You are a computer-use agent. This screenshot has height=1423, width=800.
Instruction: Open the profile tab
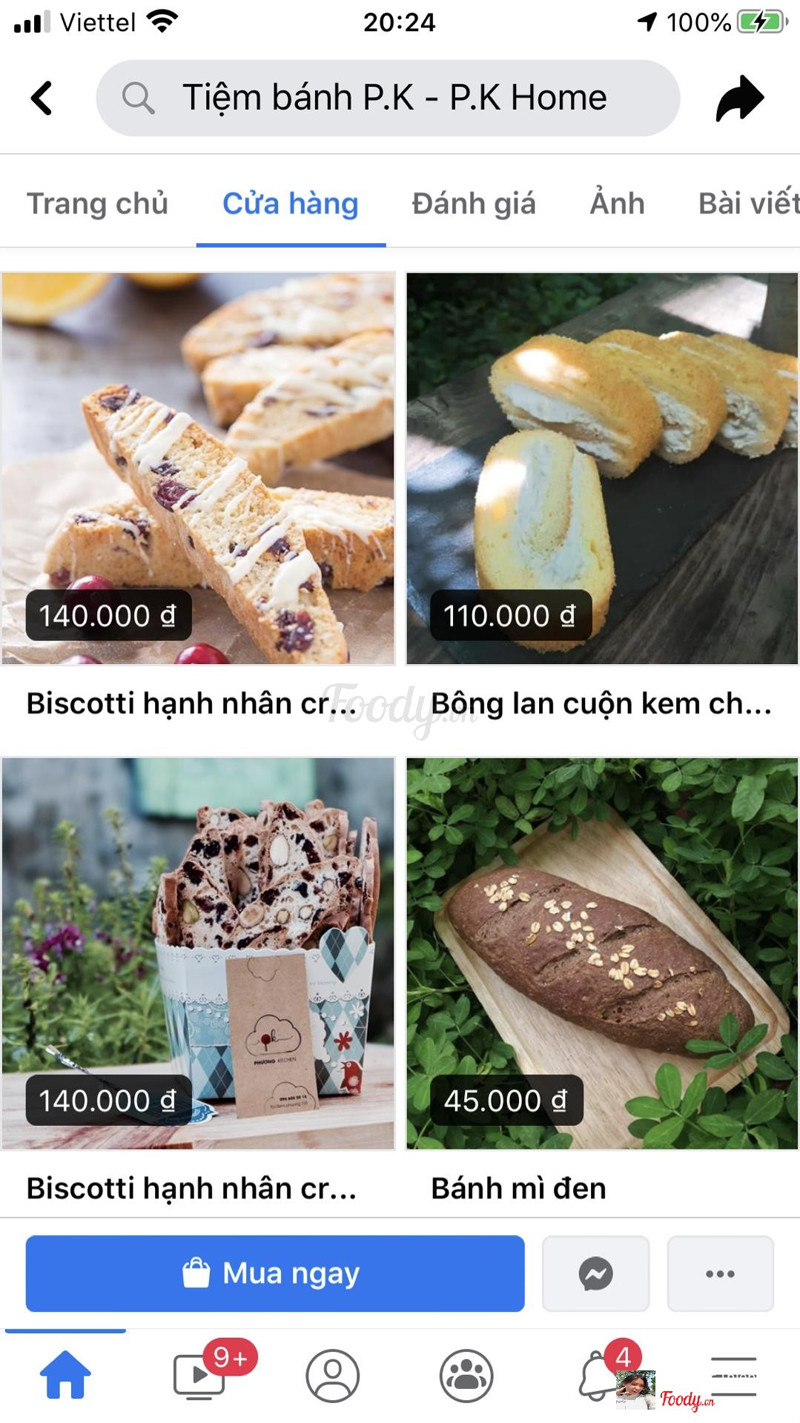click(333, 1377)
